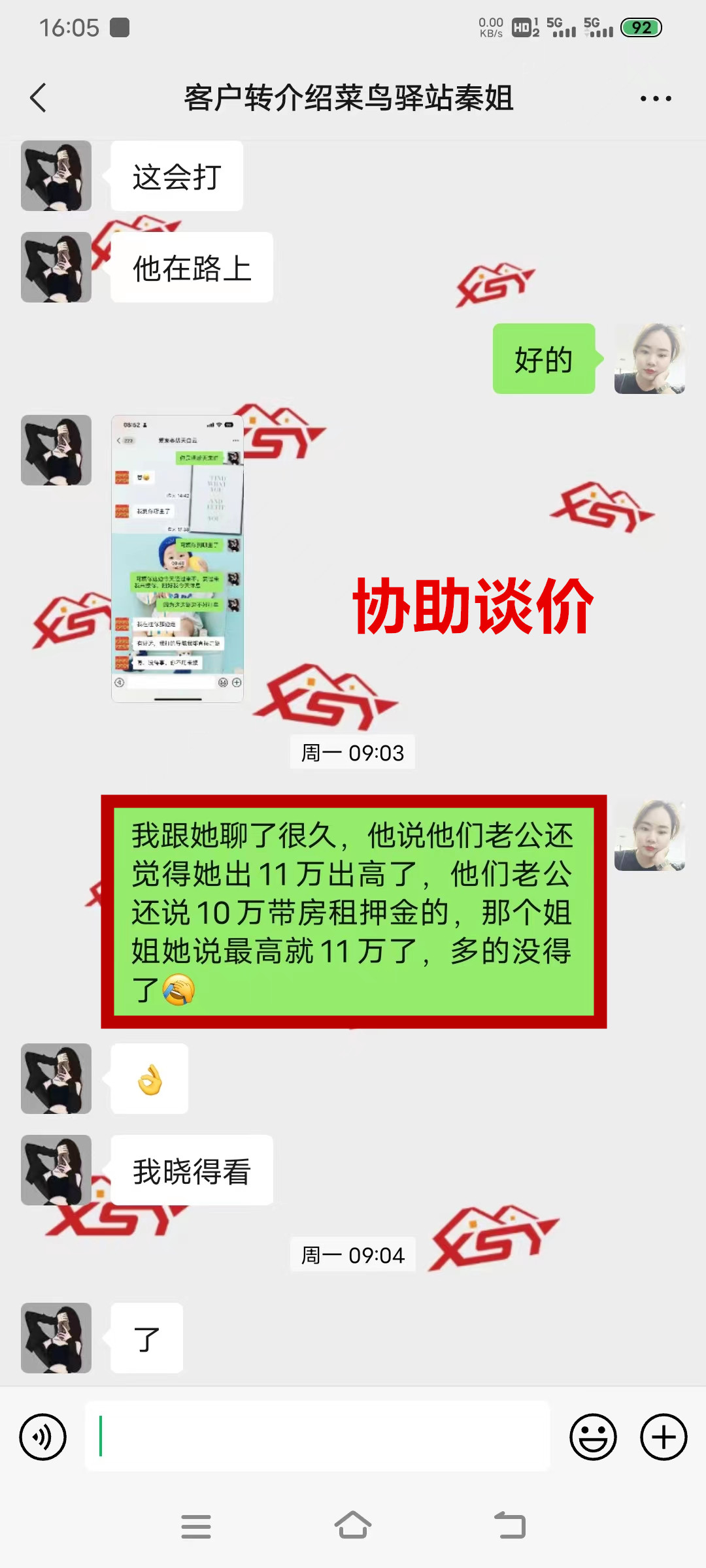Screen dimensions: 706x1568
Task: Open own avatar next to '好的' message
Action: coord(649,359)
